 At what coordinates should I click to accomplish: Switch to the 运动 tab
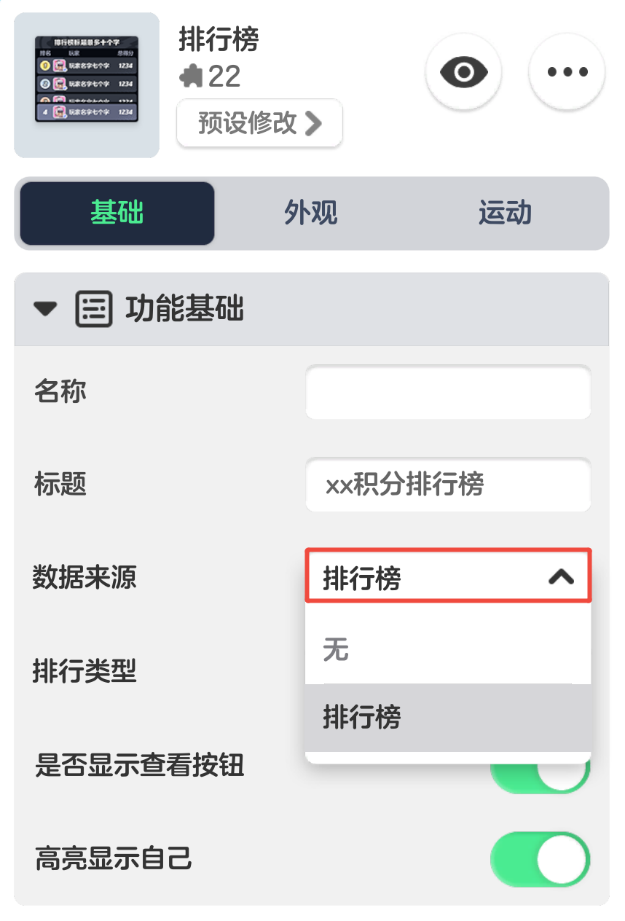click(504, 213)
